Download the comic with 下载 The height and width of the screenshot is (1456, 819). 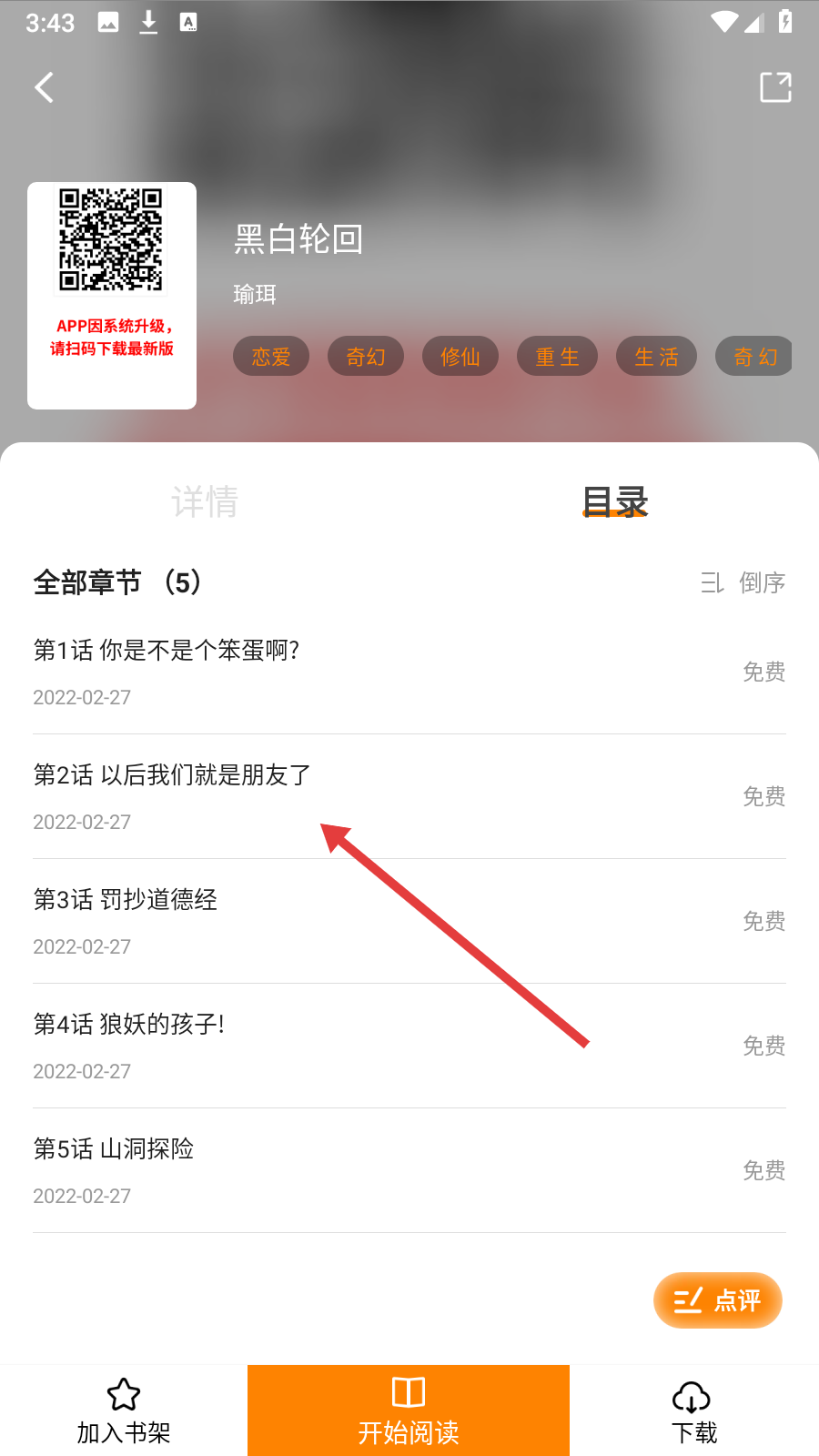click(x=693, y=1411)
